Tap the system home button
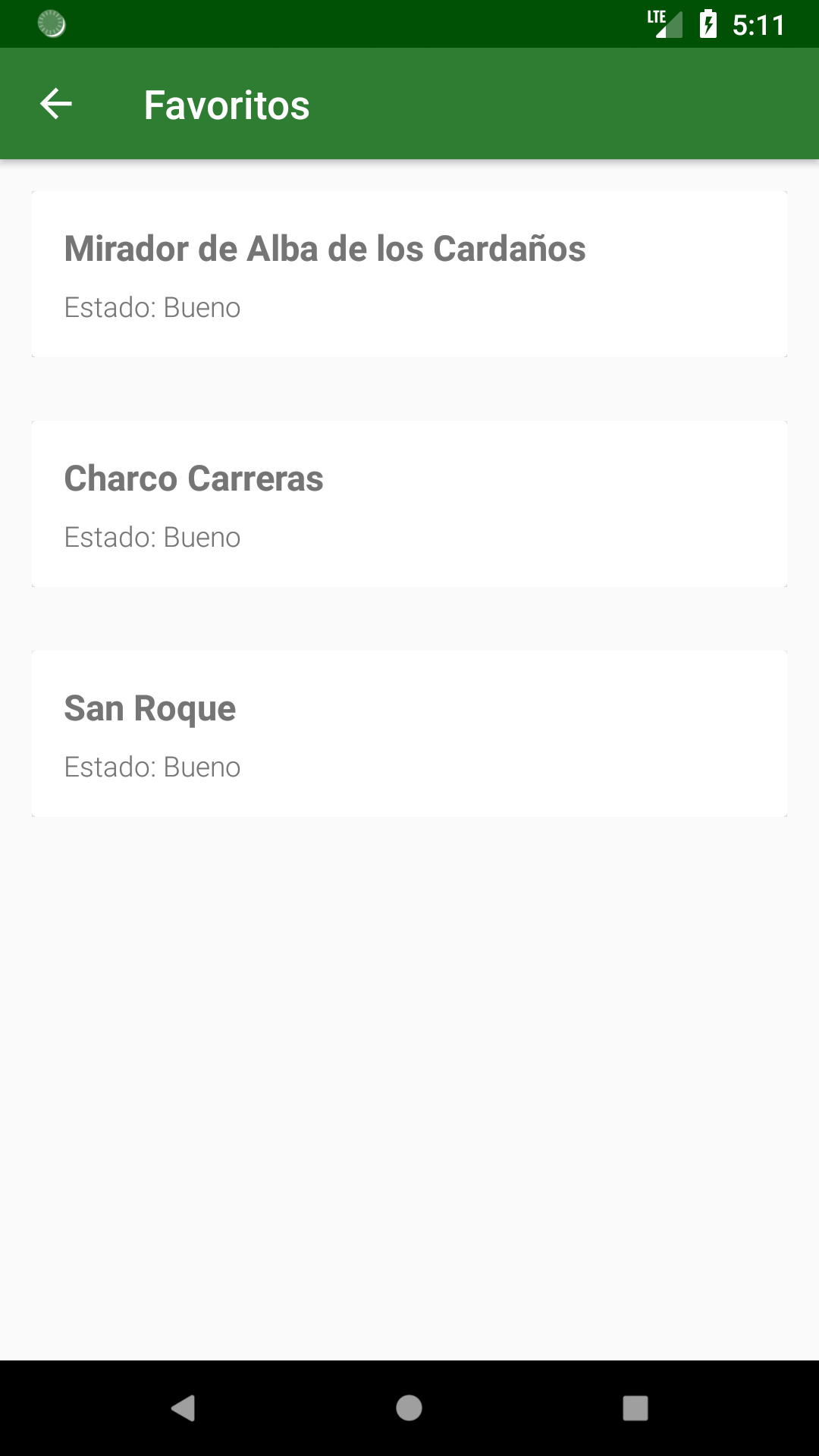 [x=409, y=1408]
